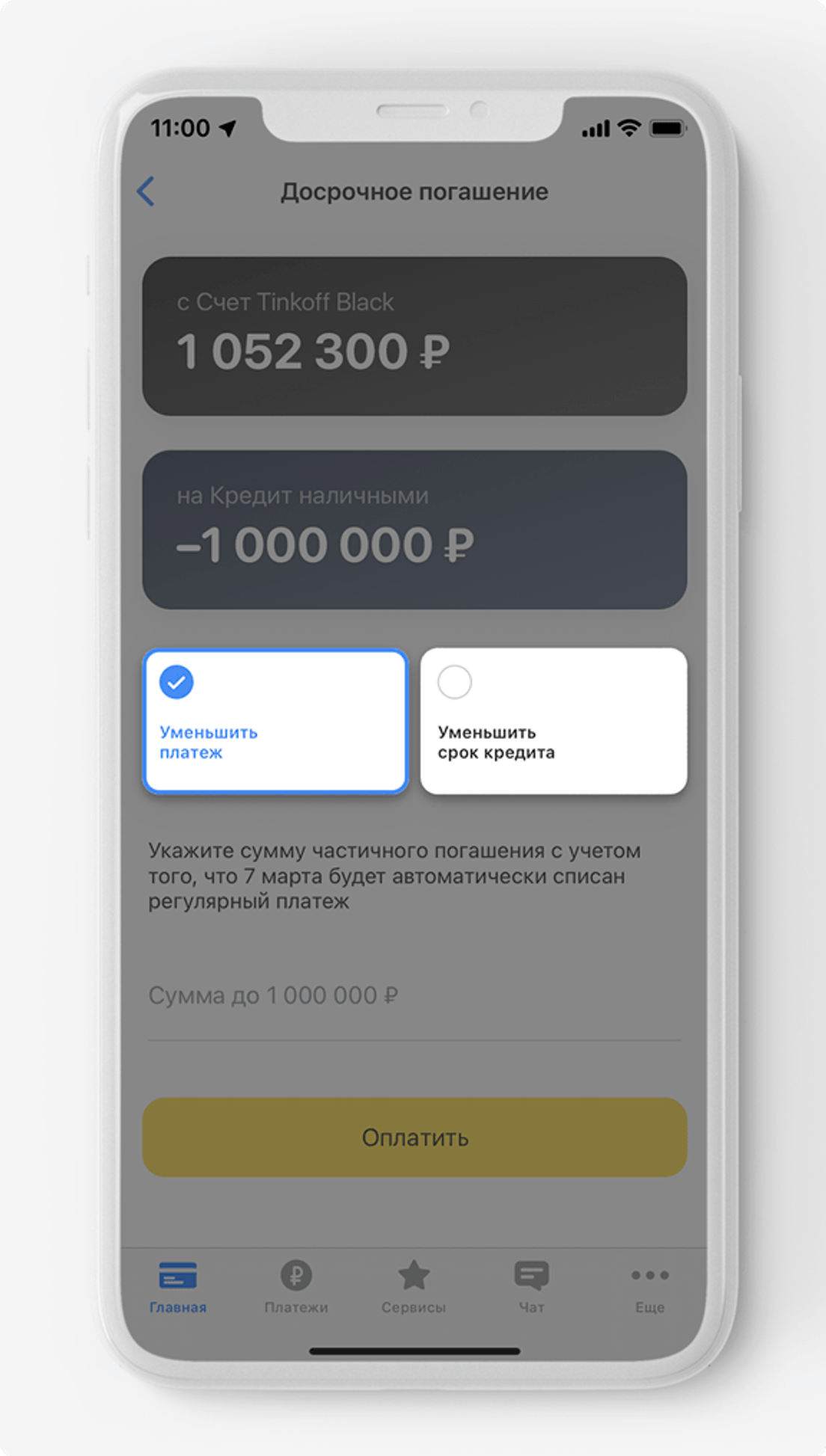Focus the repayment amount input field
The width and height of the screenshot is (826, 1456).
click(x=414, y=996)
